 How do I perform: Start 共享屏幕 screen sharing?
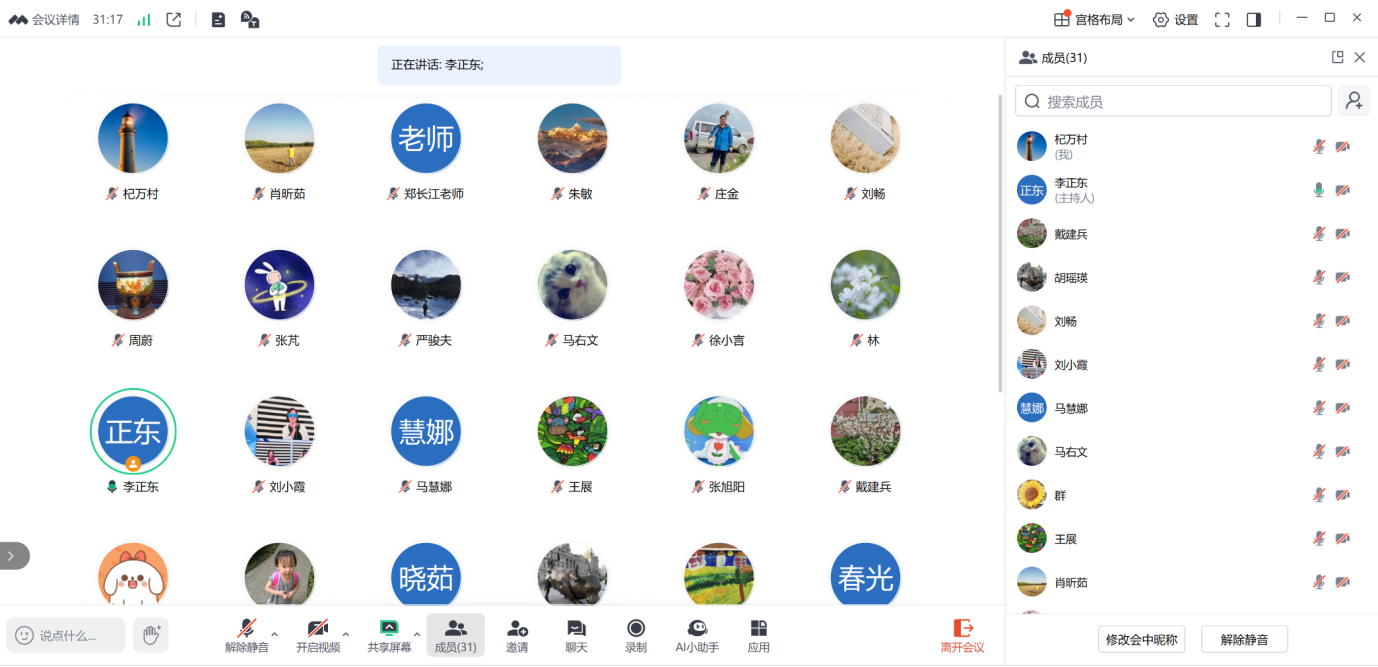click(x=389, y=635)
